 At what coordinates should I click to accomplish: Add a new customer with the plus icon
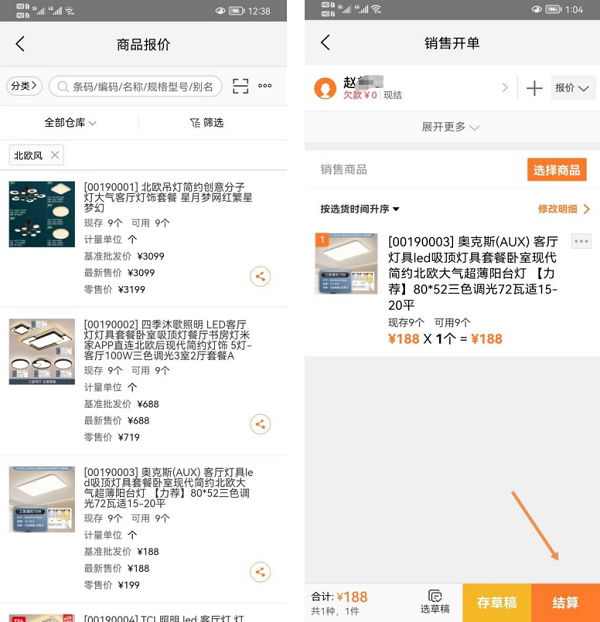[x=534, y=88]
